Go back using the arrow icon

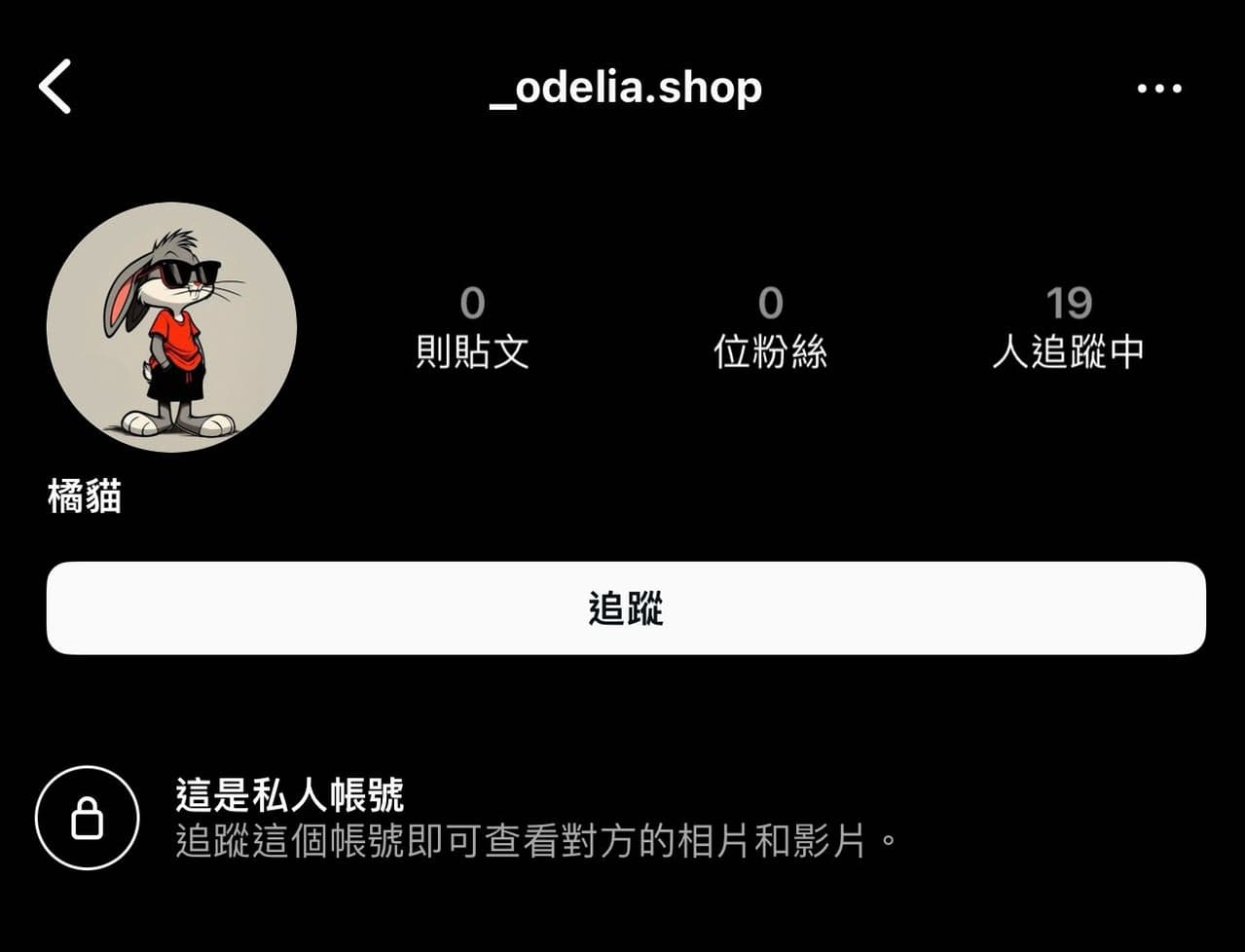[x=55, y=87]
